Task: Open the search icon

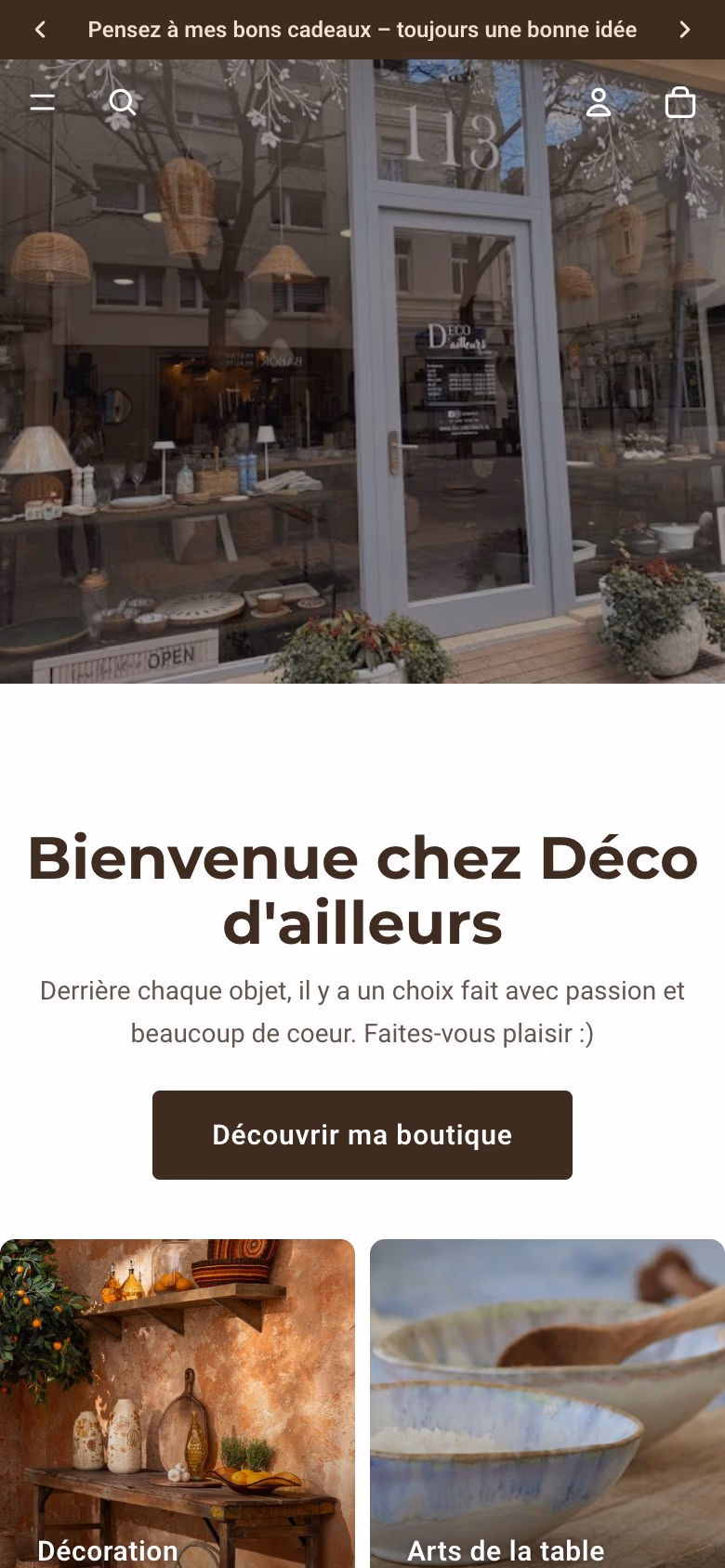Action: pyautogui.click(x=123, y=102)
